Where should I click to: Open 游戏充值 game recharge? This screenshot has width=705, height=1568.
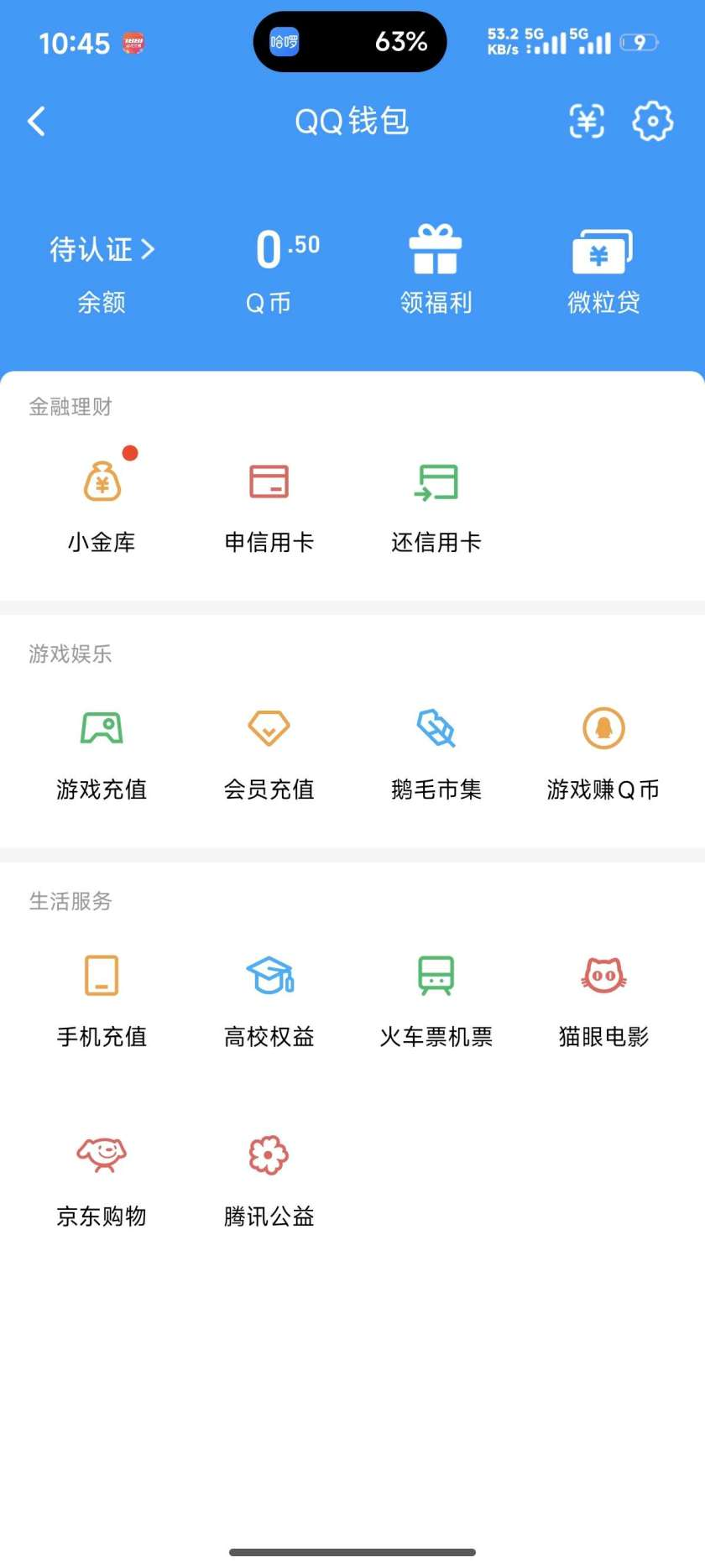pyautogui.click(x=101, y=751)
